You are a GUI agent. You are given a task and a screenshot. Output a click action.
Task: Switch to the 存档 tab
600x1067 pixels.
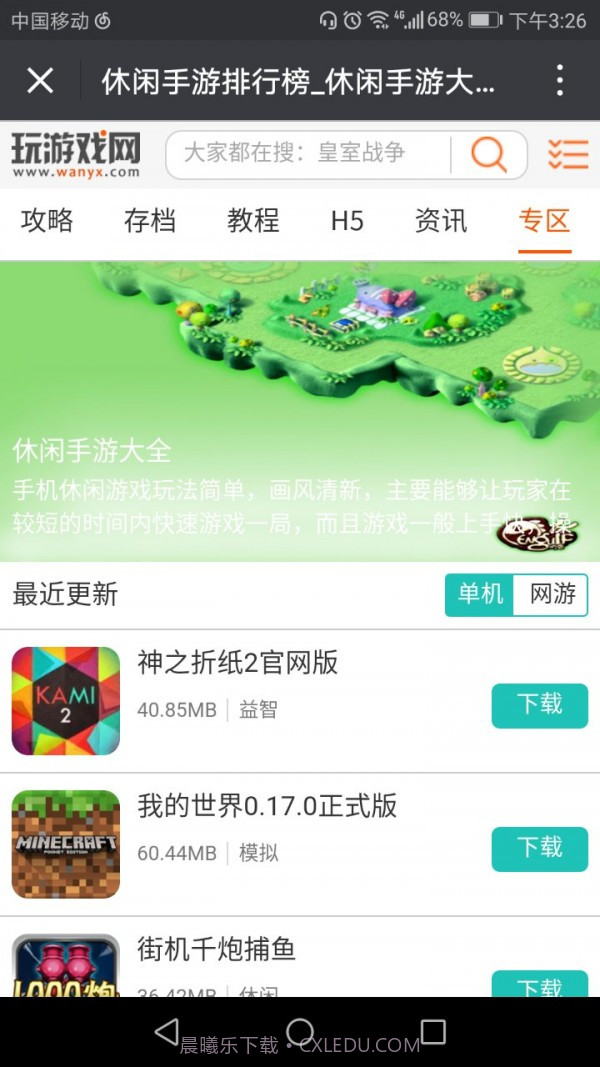150,221
